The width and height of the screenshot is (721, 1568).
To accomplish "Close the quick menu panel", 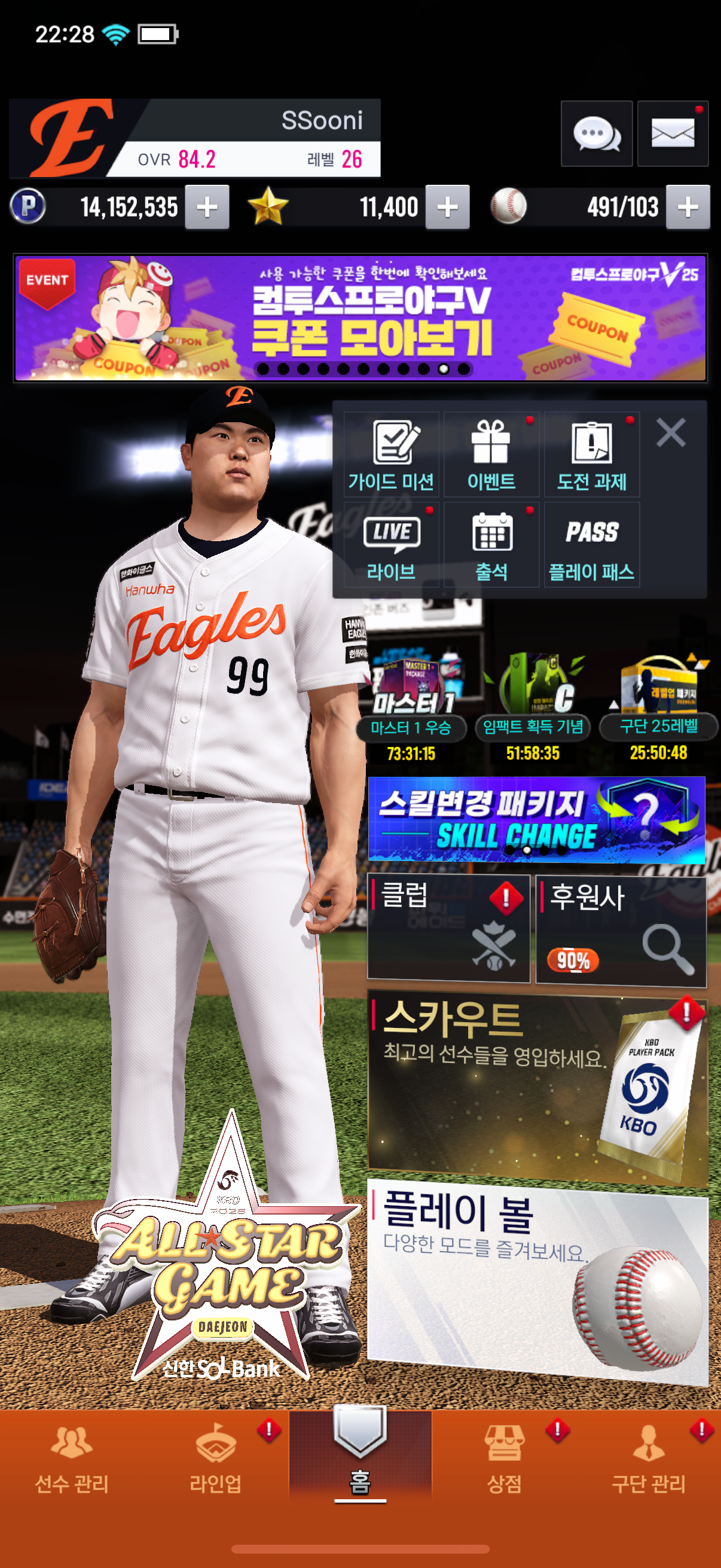I will click(671, 433).
